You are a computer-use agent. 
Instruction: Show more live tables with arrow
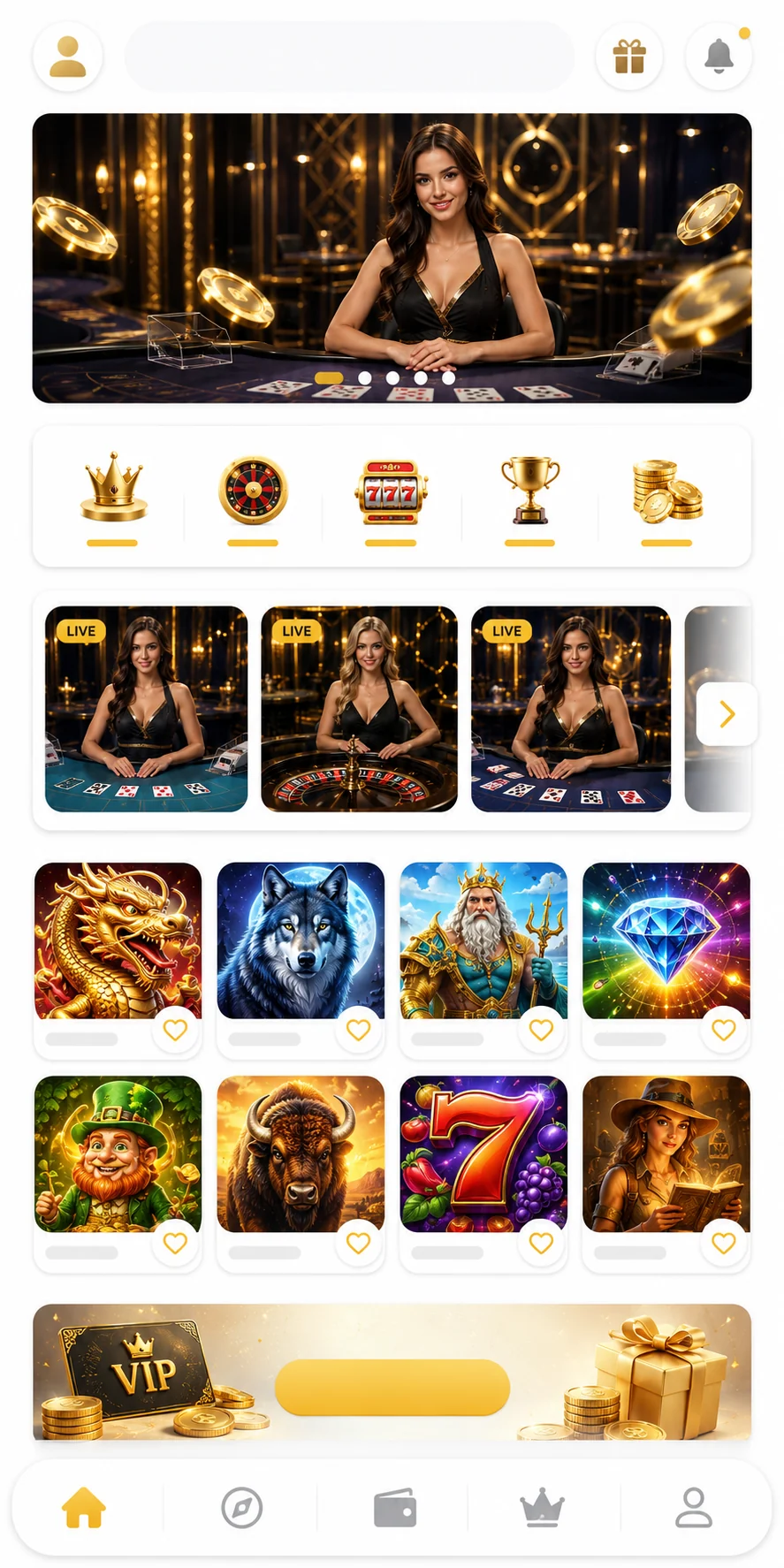(x=727, y=713)
